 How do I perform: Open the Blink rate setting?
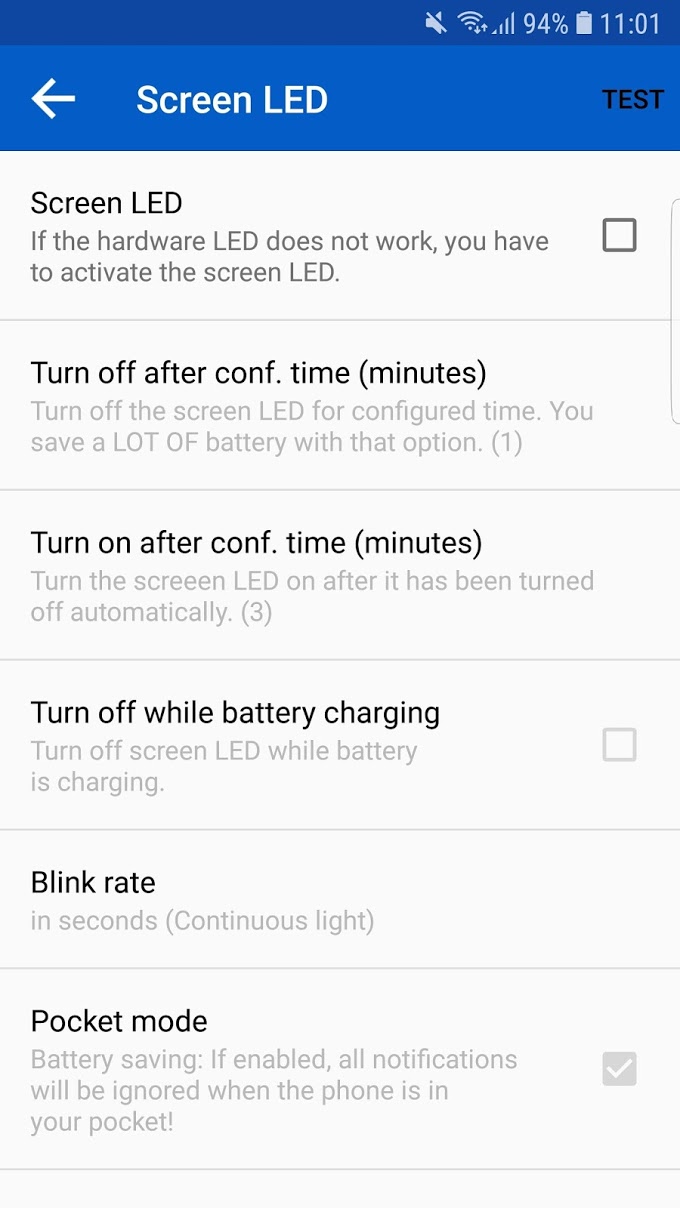(x=340, y=900)
